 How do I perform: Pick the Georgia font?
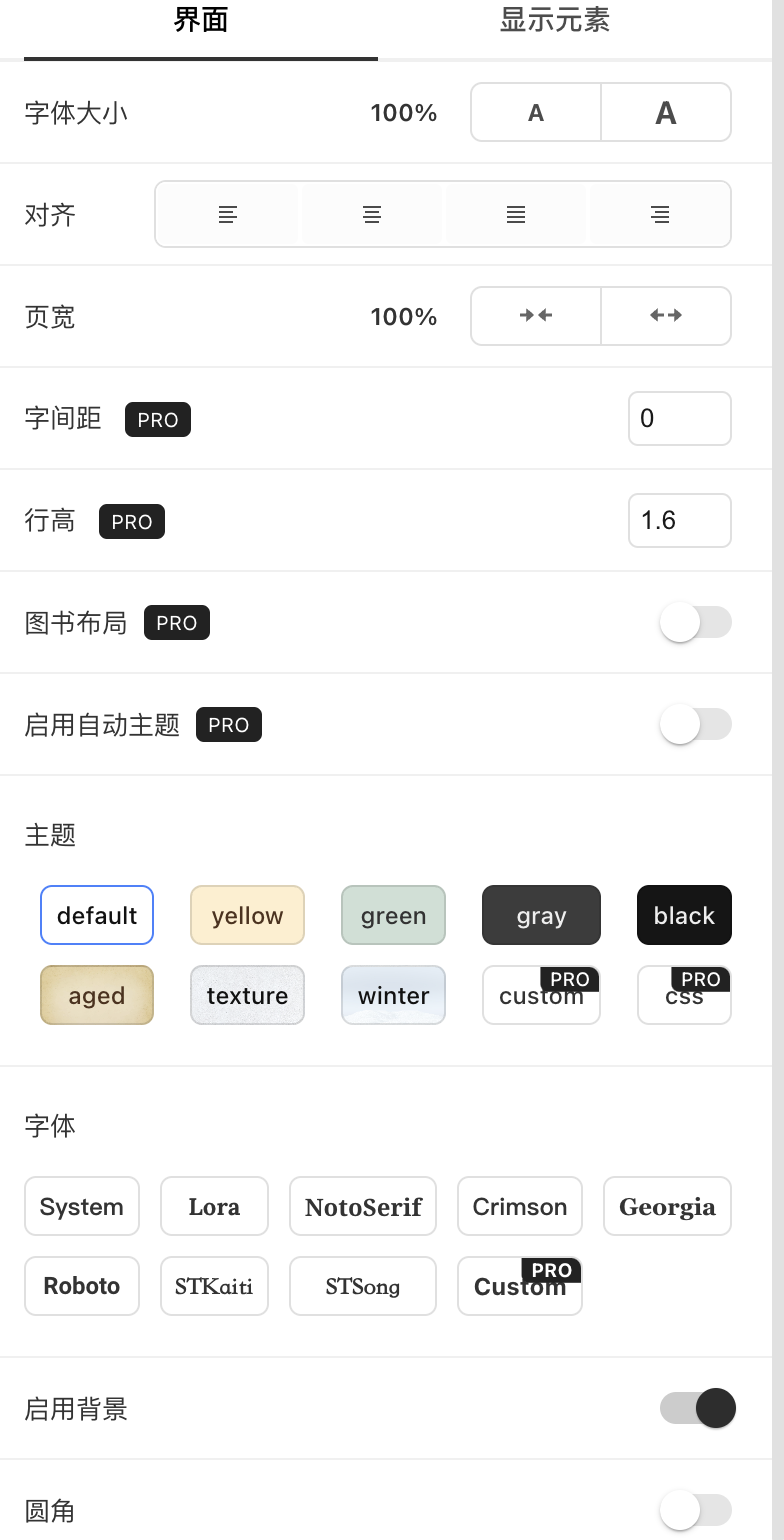pos(667,1206)
